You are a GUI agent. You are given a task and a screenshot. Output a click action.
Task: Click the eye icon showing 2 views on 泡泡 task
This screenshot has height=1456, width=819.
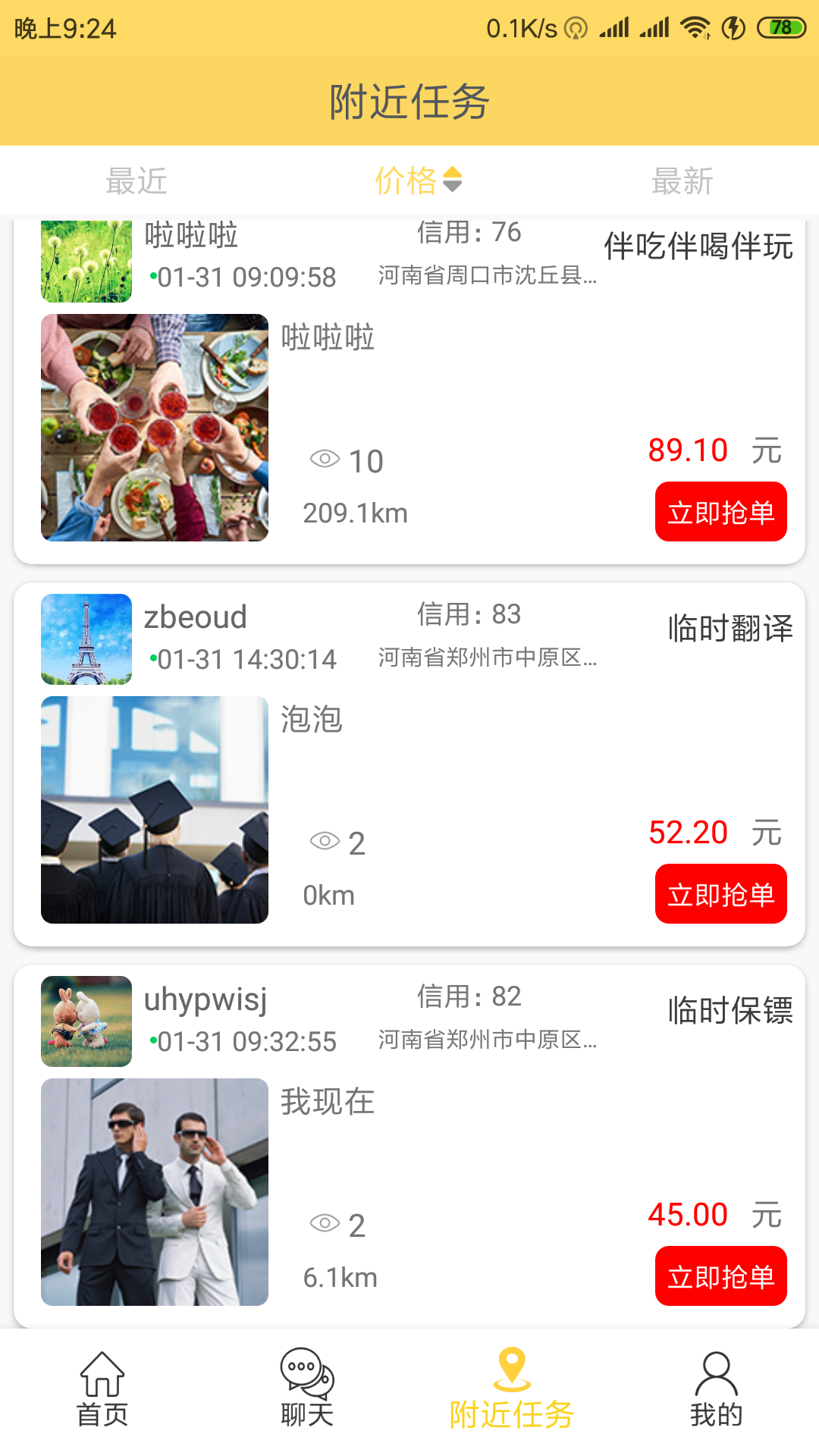(x=326, y=842)
